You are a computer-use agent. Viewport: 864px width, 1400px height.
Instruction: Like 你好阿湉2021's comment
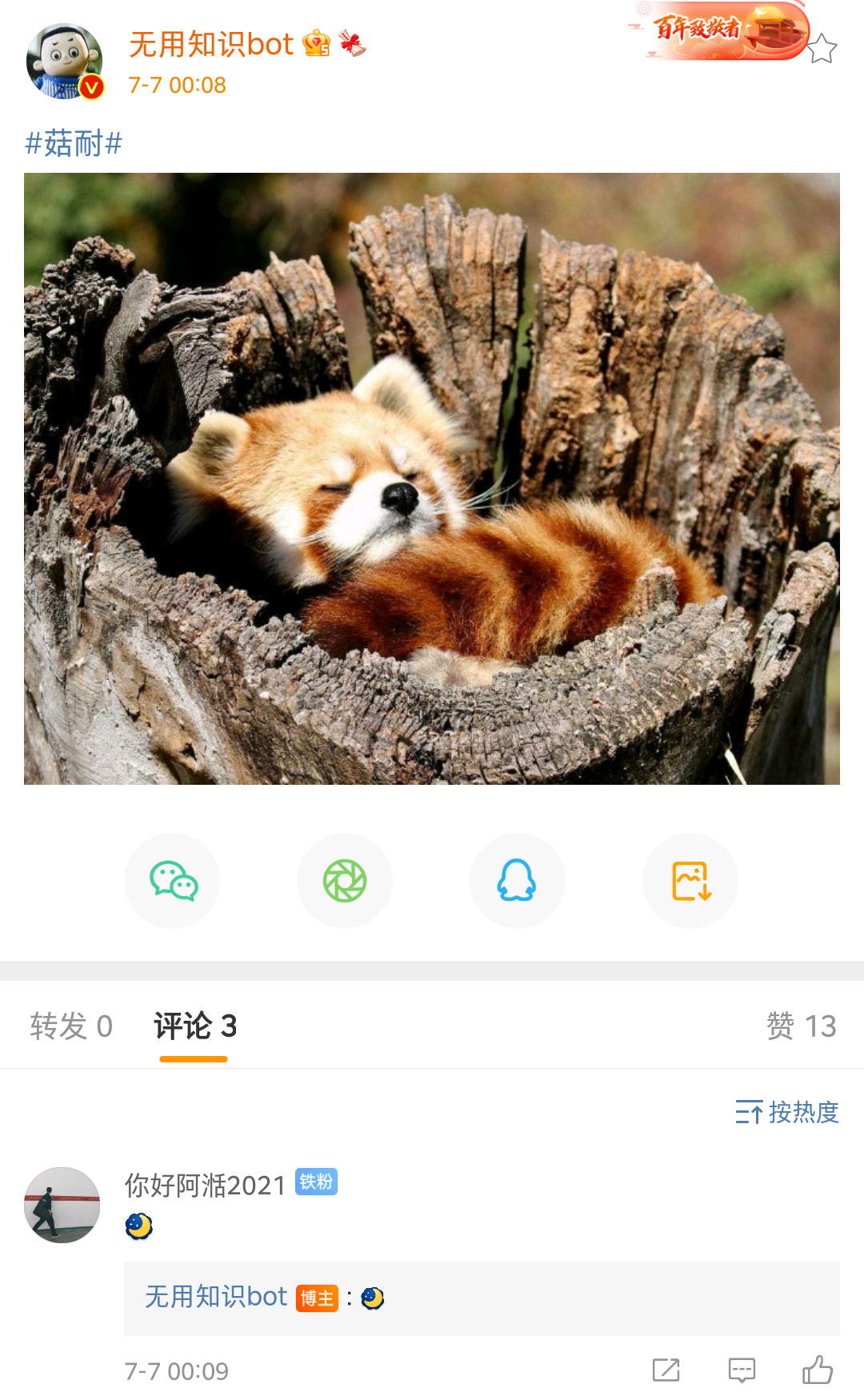pyautogui.click(x=818, y=1370)
